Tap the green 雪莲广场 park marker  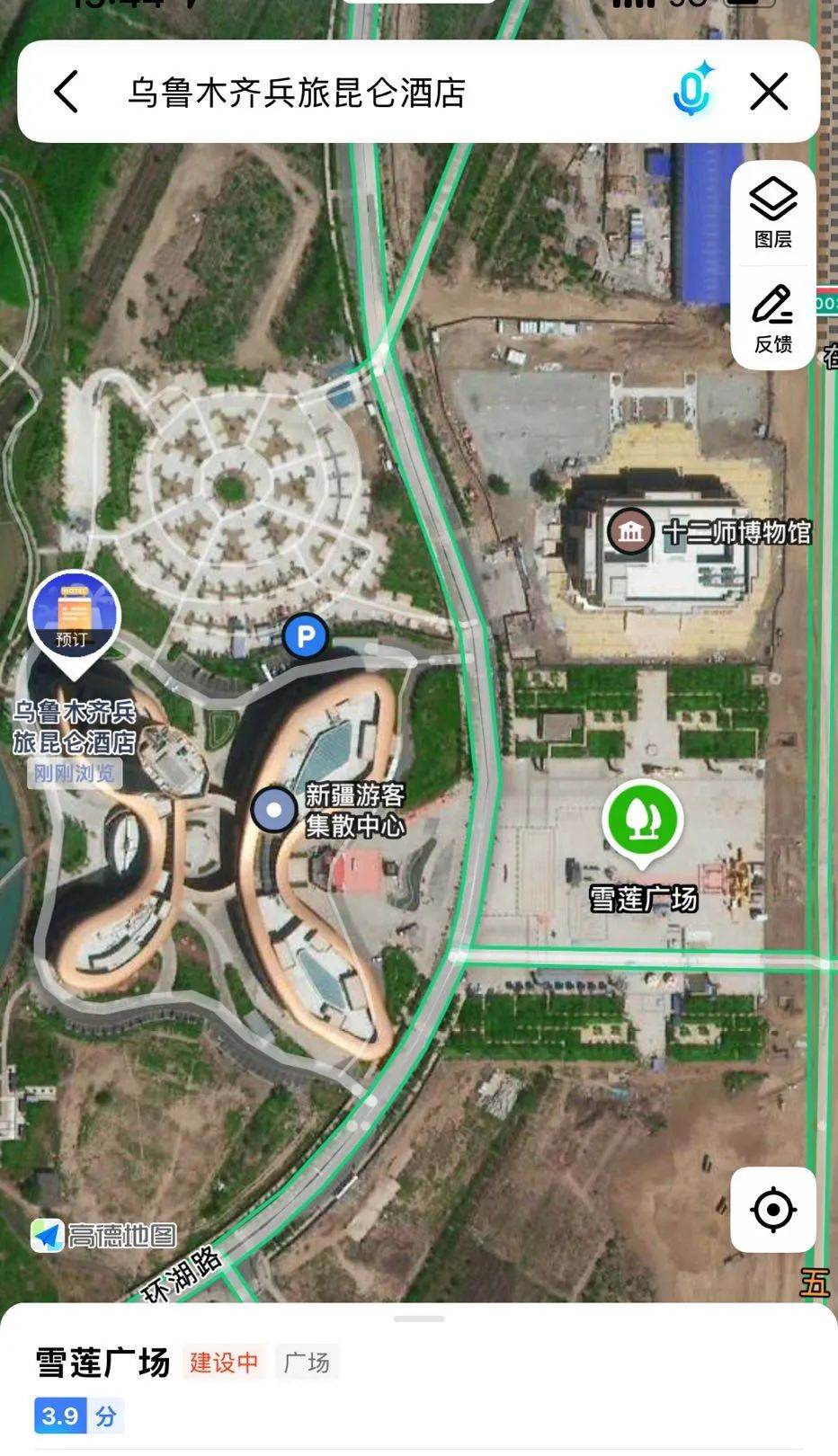(642, 819)
